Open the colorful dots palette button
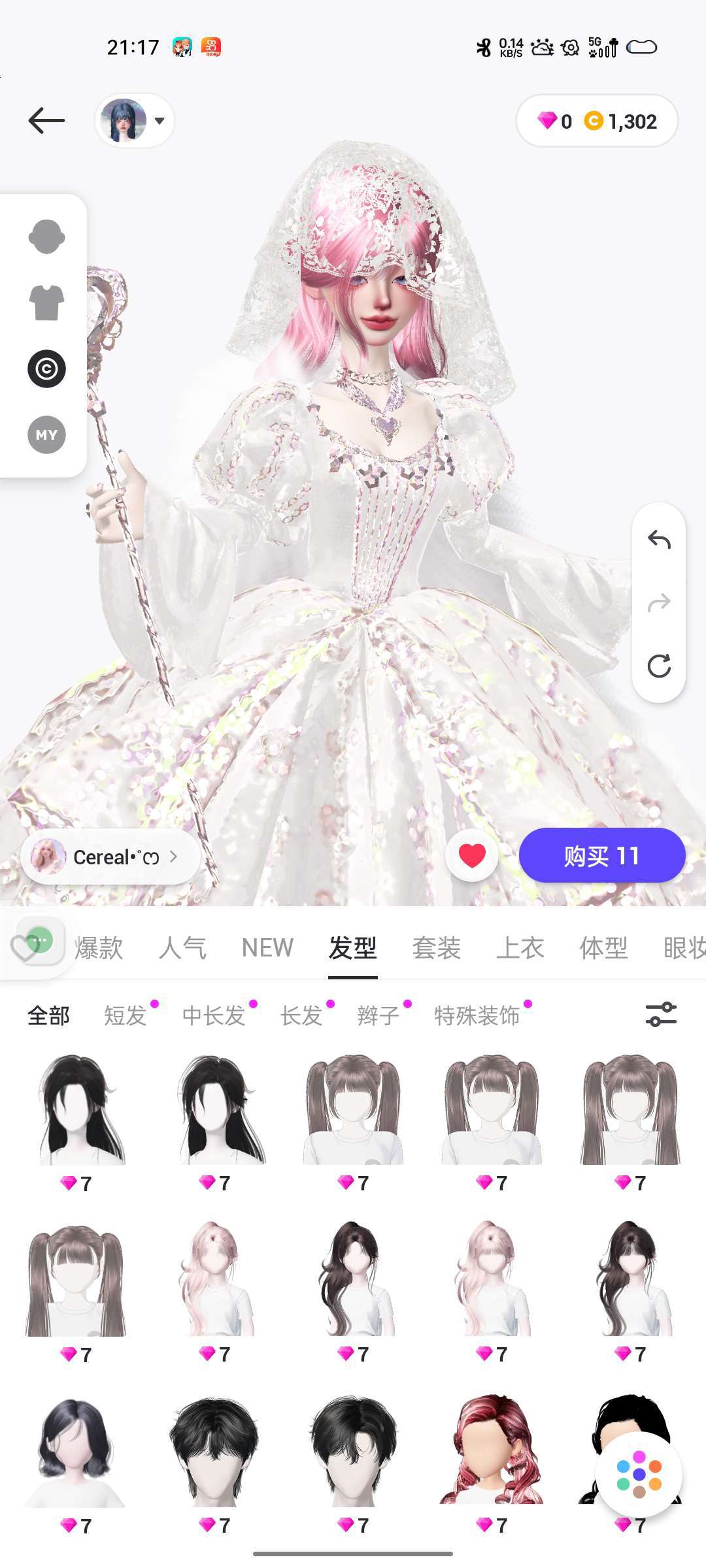706x1568 pixels. (639, 1475)
